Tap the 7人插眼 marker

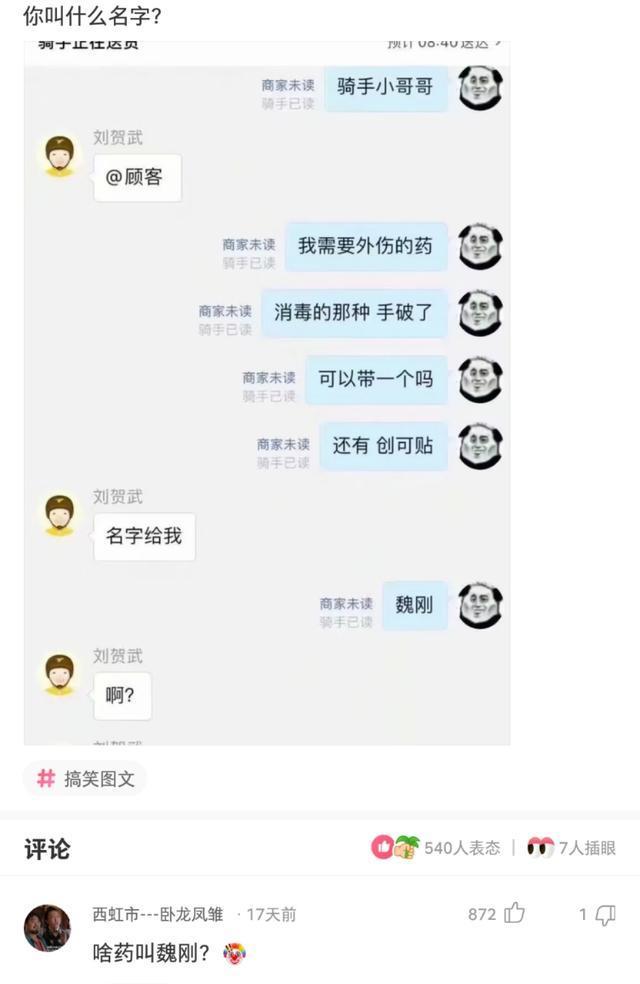pos(572,848)
